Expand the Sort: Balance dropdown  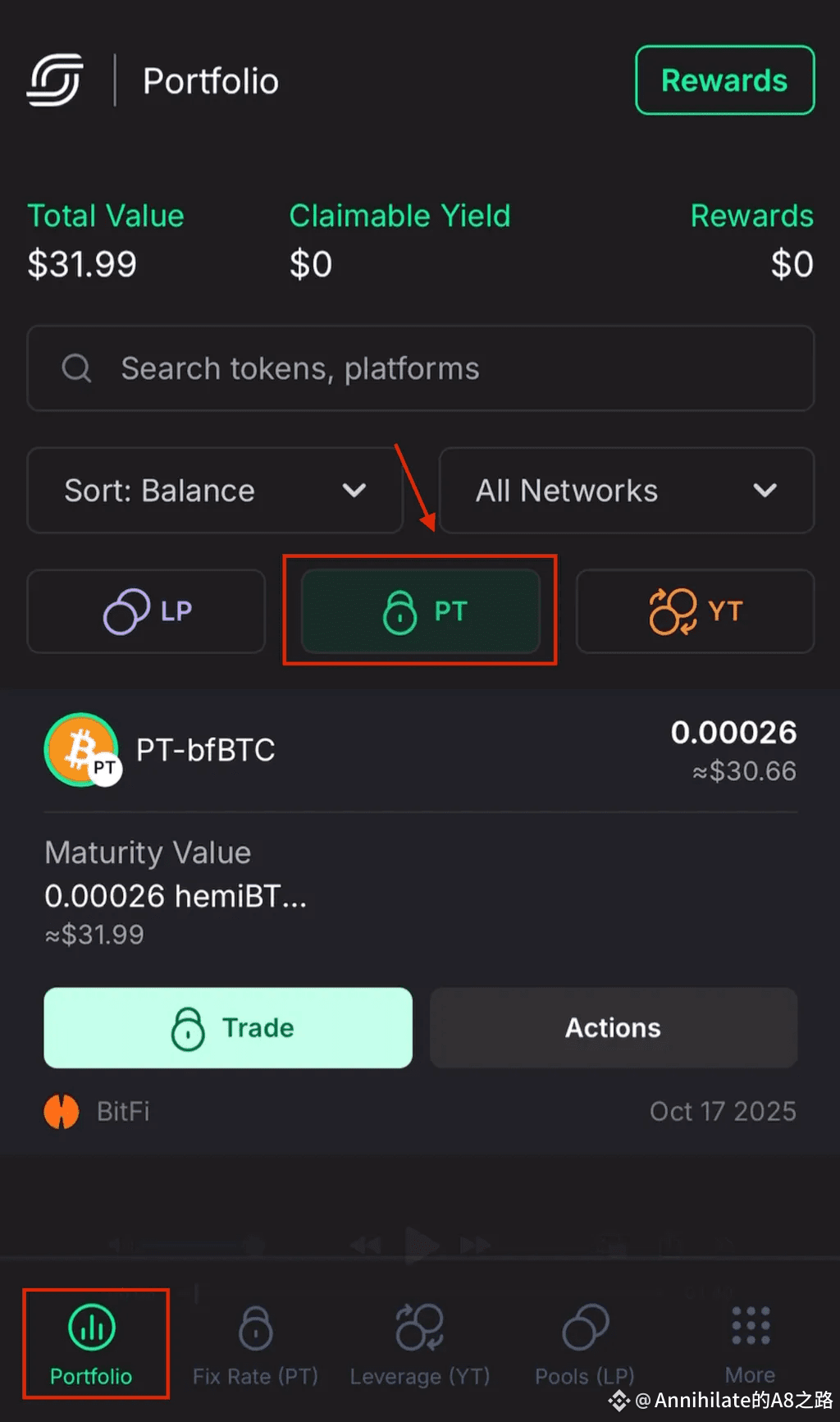click(215, 491)
